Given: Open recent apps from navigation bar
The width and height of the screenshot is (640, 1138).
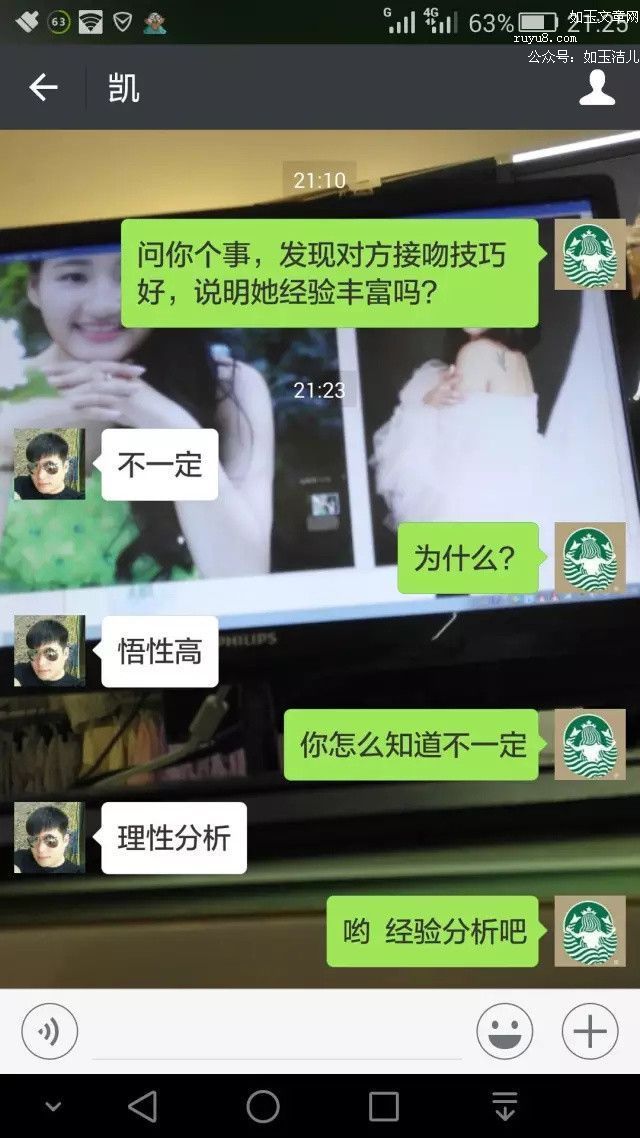Looking at the screenshot, I should pos(384,1106).
